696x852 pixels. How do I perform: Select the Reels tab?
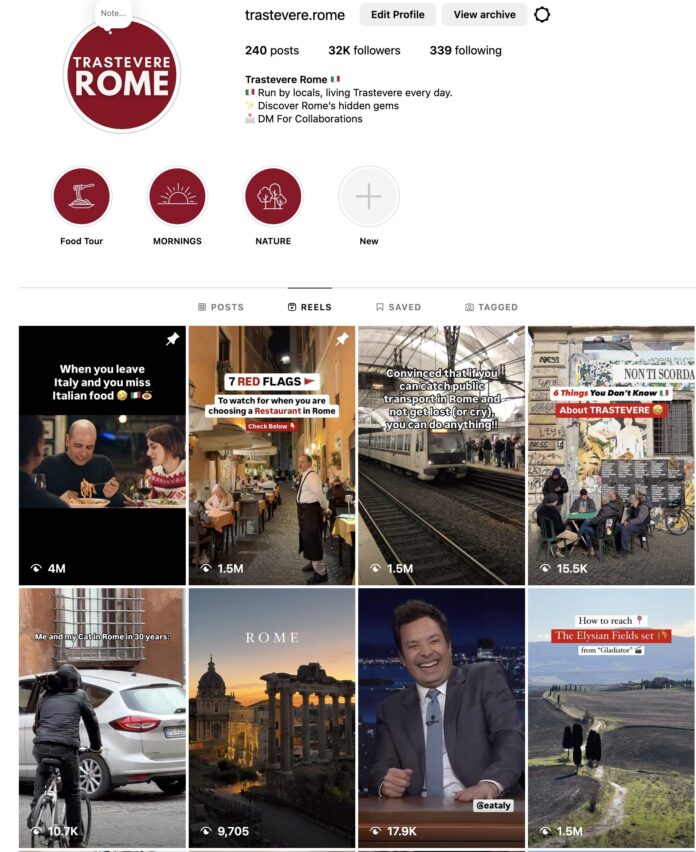tap(309, 307)
